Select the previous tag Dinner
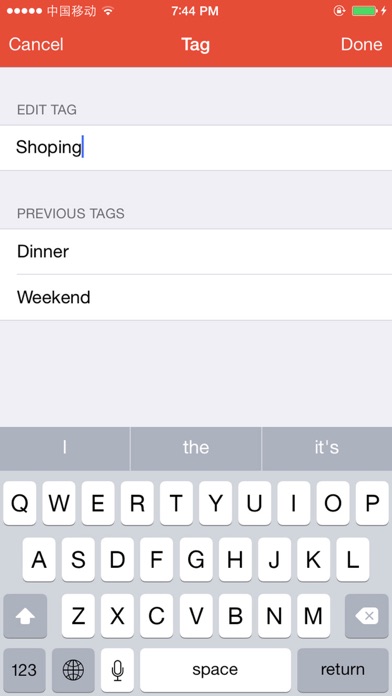 196,252
